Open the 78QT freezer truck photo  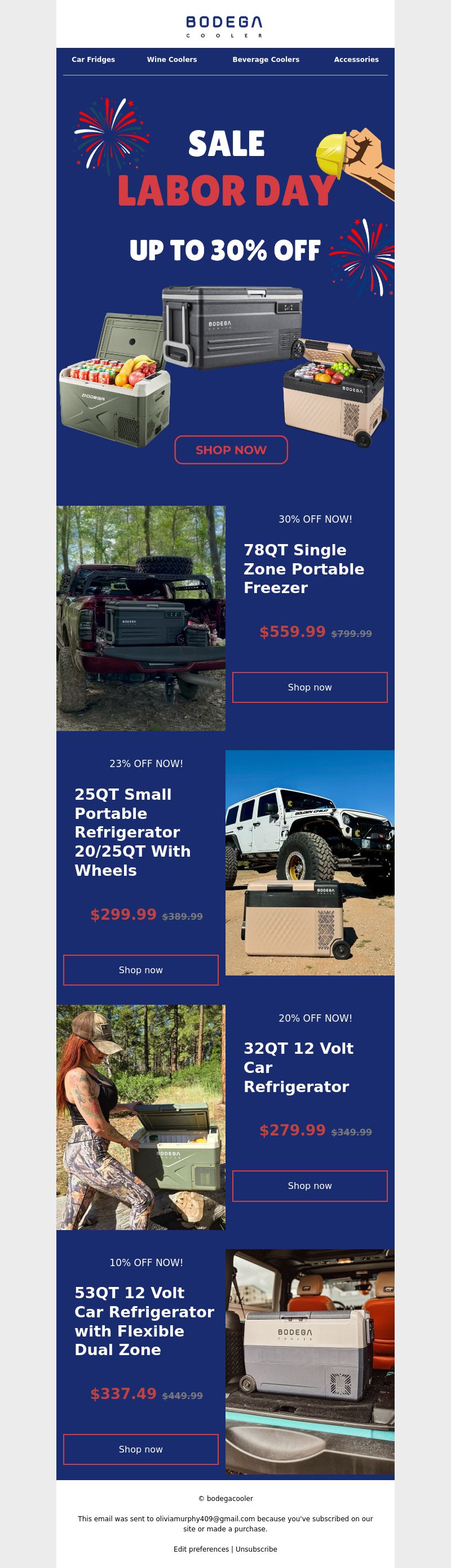141,618
